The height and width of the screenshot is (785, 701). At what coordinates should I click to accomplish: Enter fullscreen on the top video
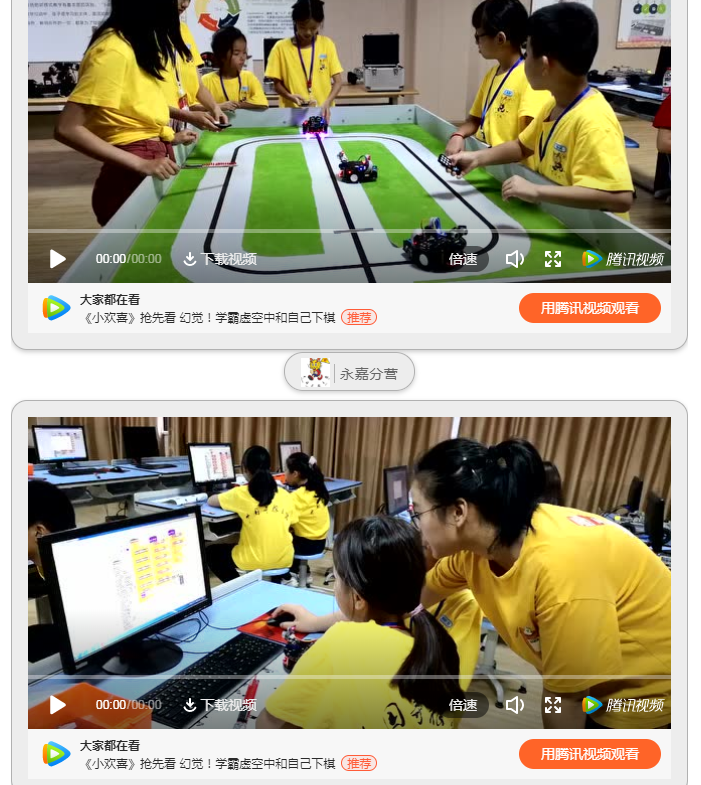[x=553, y=259]
